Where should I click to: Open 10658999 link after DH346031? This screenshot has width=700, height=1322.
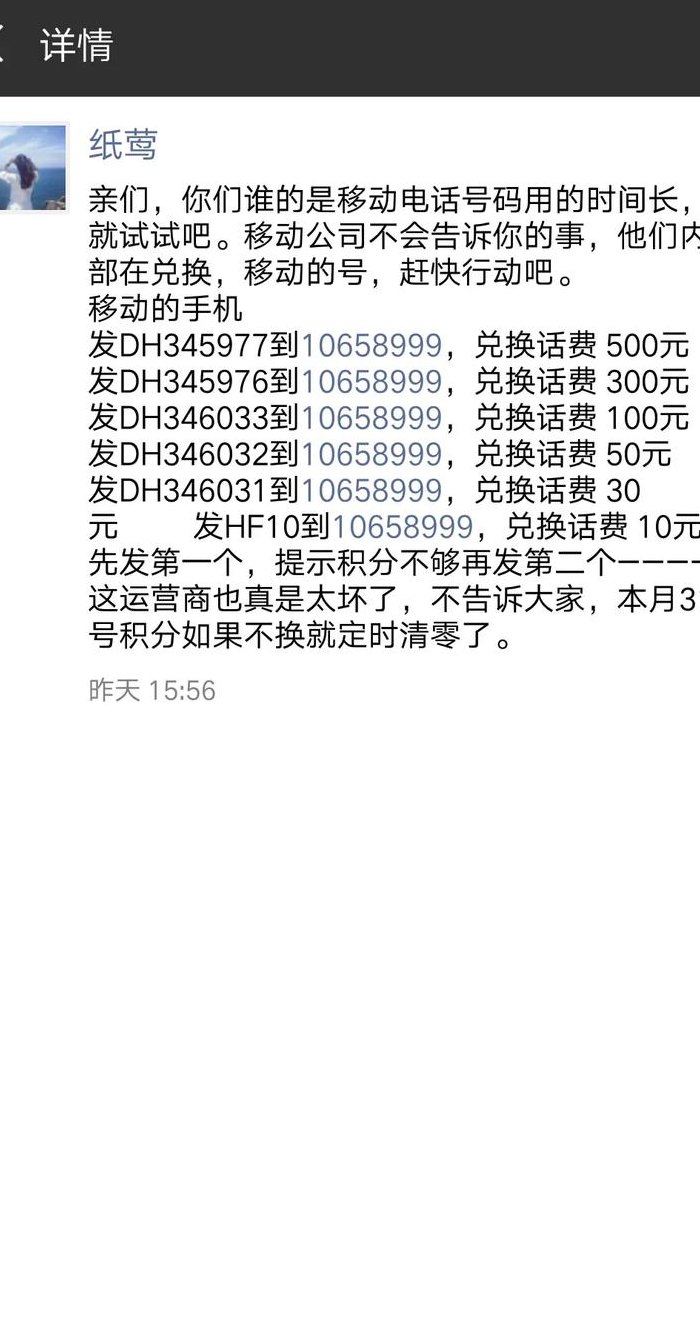pyautogui.click(x=371, y=490)
